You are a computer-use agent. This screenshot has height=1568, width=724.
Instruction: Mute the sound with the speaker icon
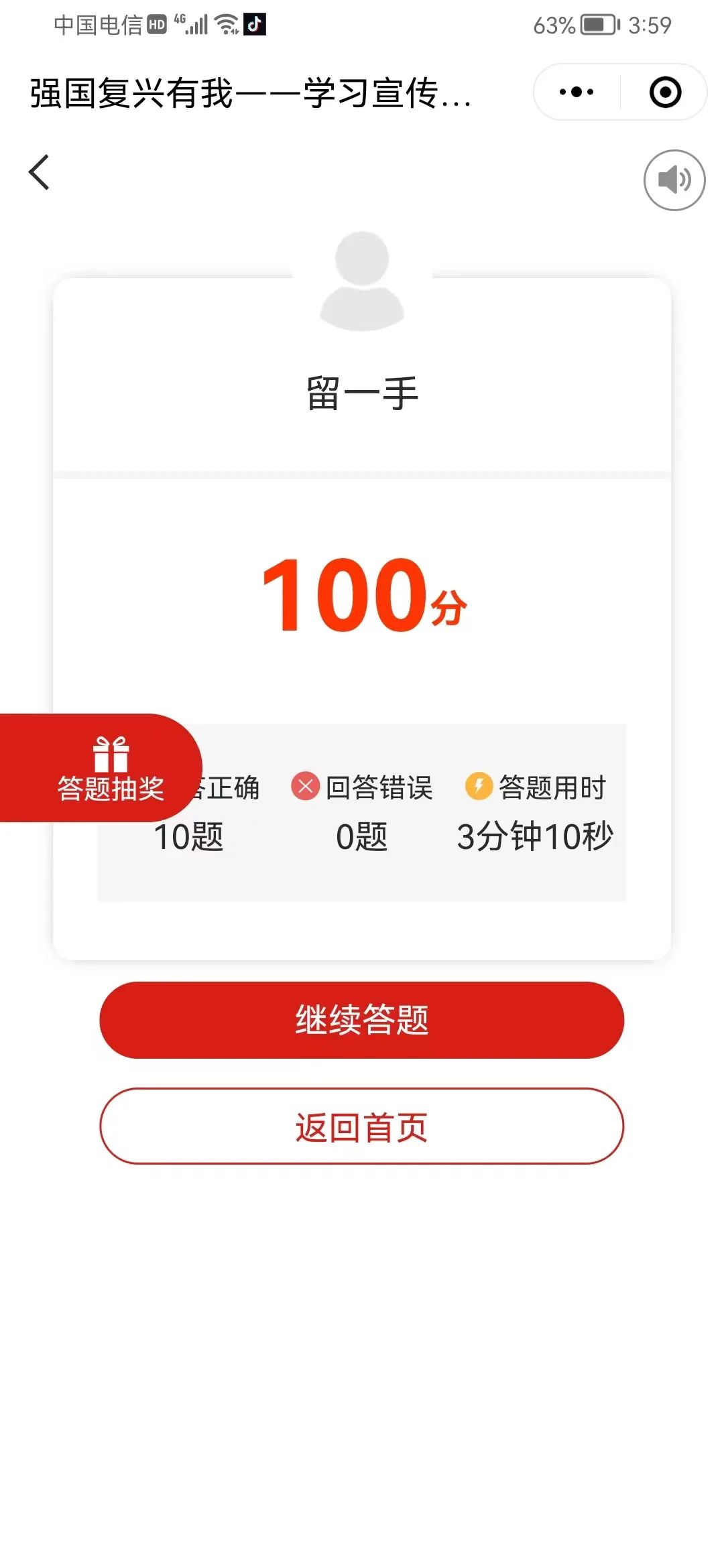[x=674, y=180]
